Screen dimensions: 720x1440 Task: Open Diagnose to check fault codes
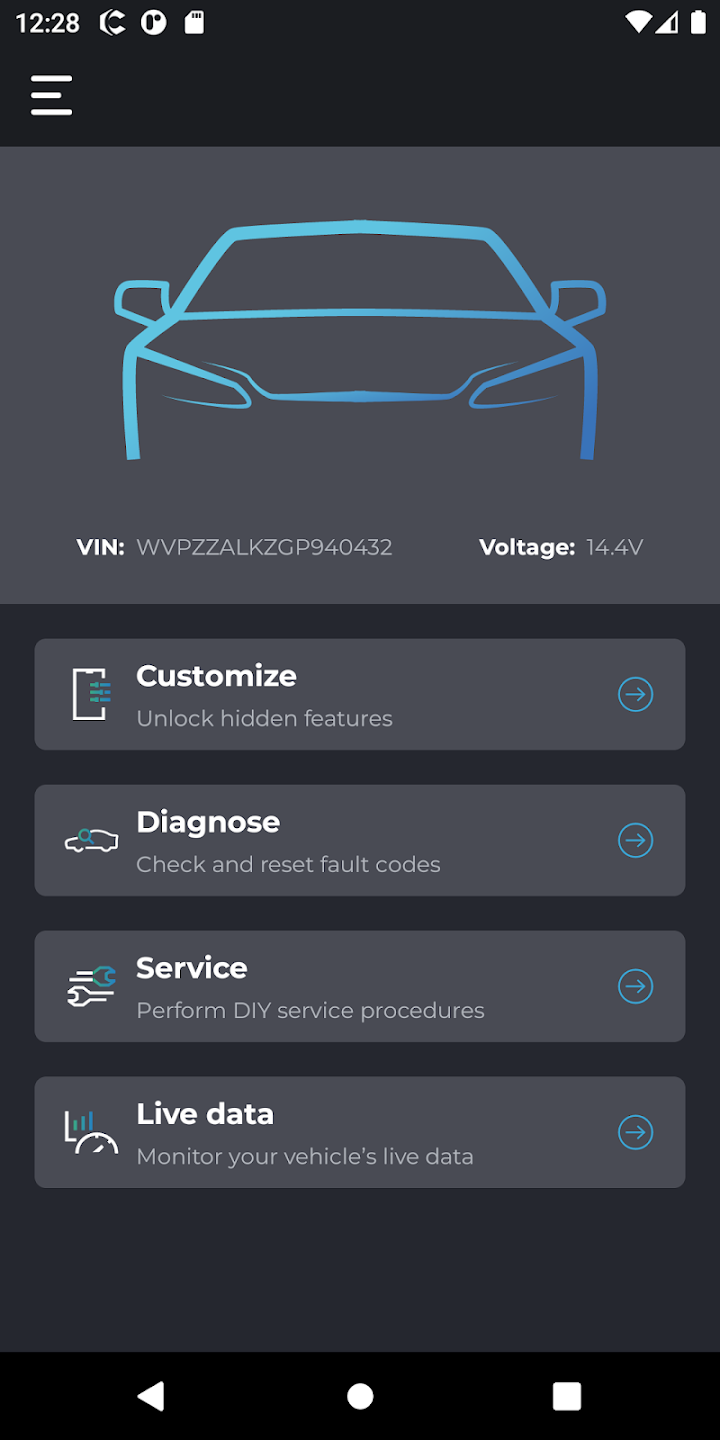pos(360,840)
